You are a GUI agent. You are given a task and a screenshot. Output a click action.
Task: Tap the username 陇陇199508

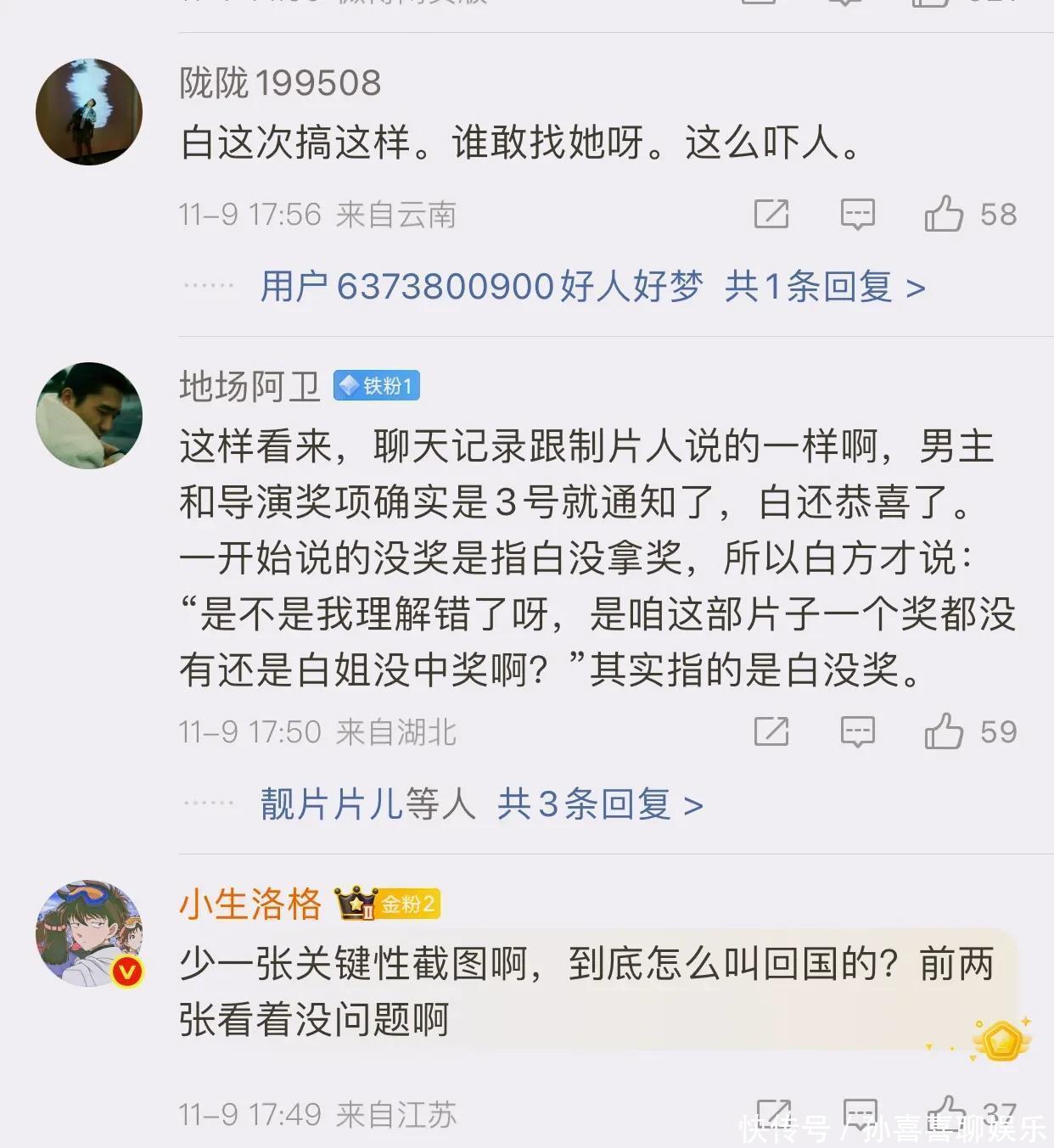(x=280, y=83)
